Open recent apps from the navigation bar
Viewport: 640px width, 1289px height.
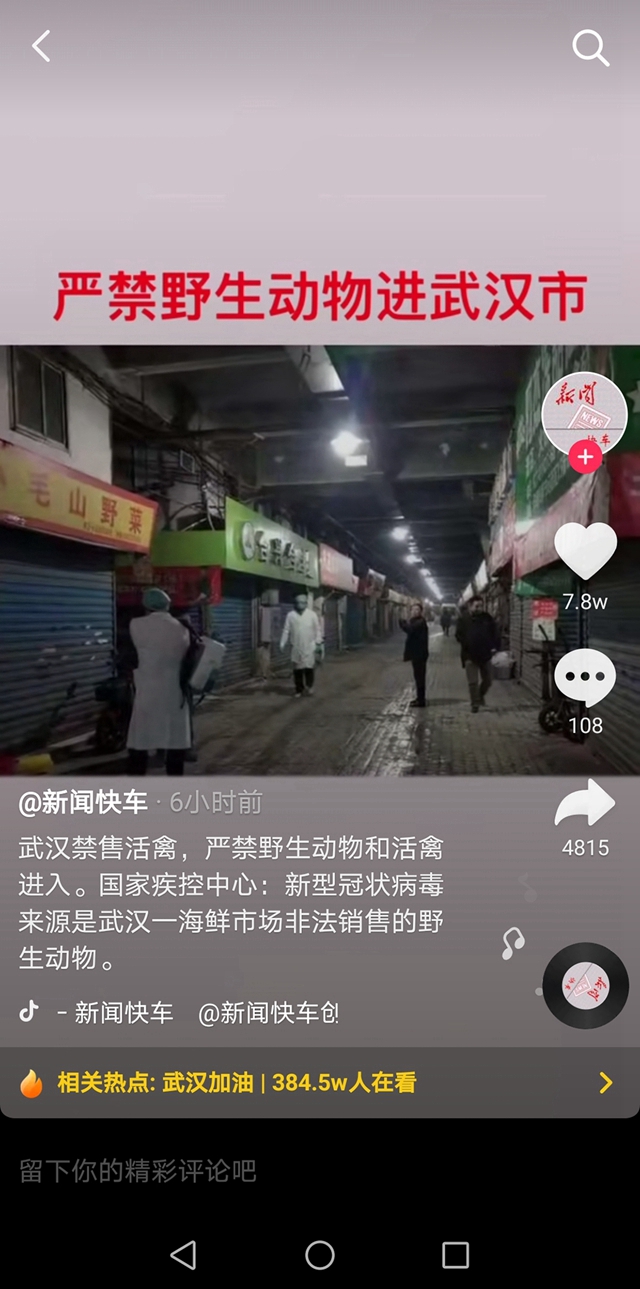[455, 1255]
